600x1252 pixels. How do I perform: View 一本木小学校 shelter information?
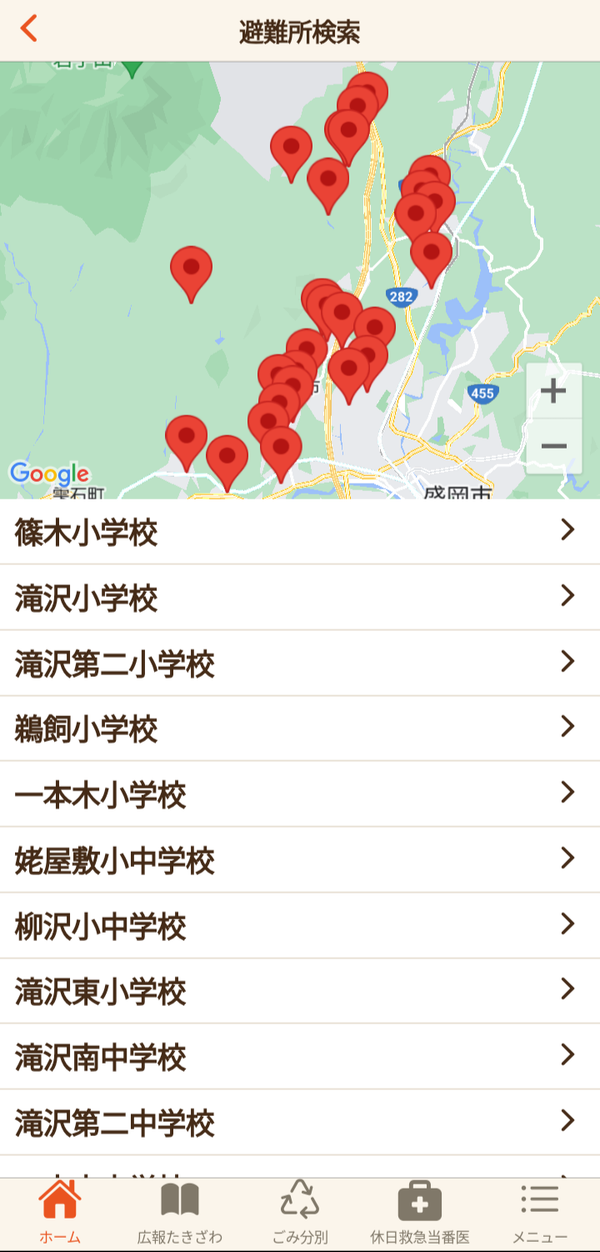tap(300, 794)
